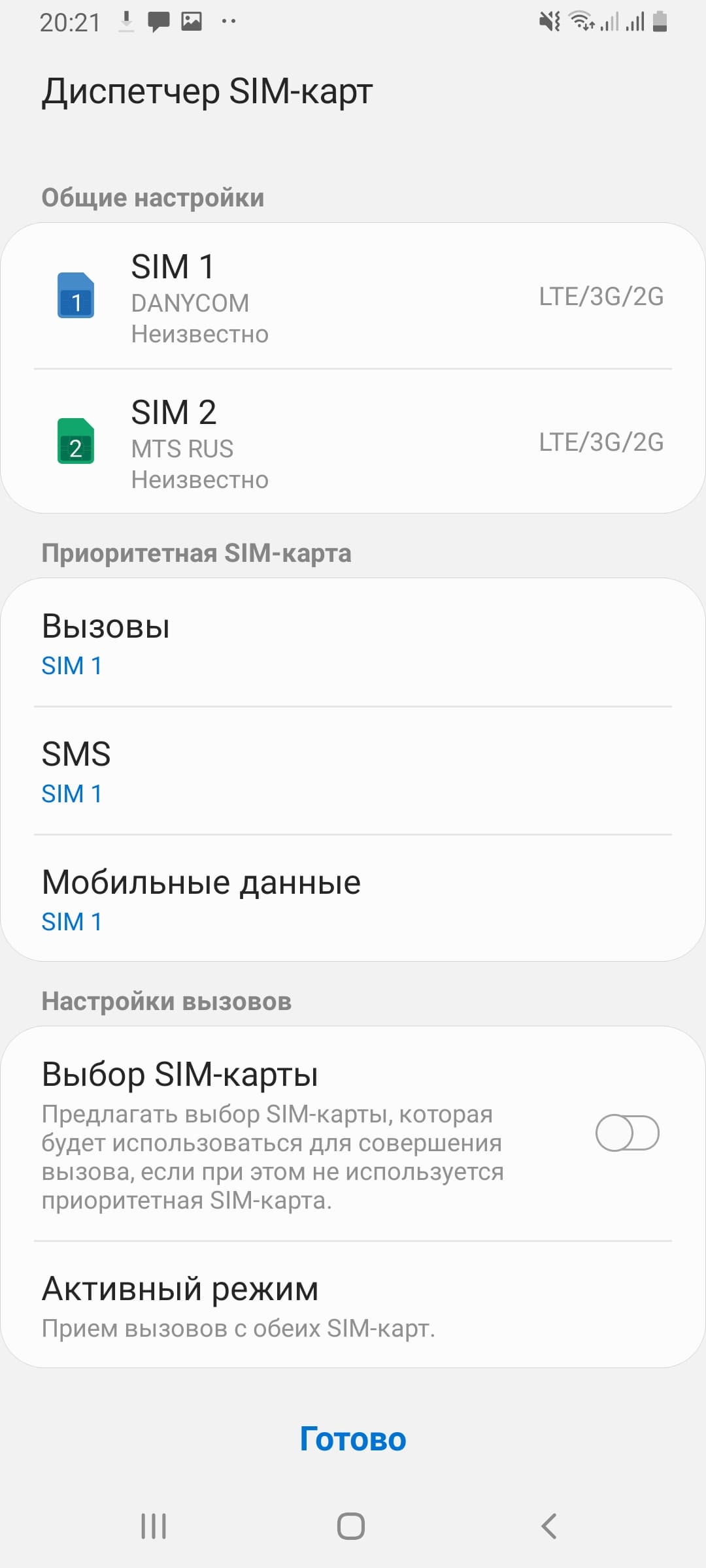Screen dimensions: 706x1568
Task: Open SIM 2 MTS RUS settings
Action: click(353, 442)
